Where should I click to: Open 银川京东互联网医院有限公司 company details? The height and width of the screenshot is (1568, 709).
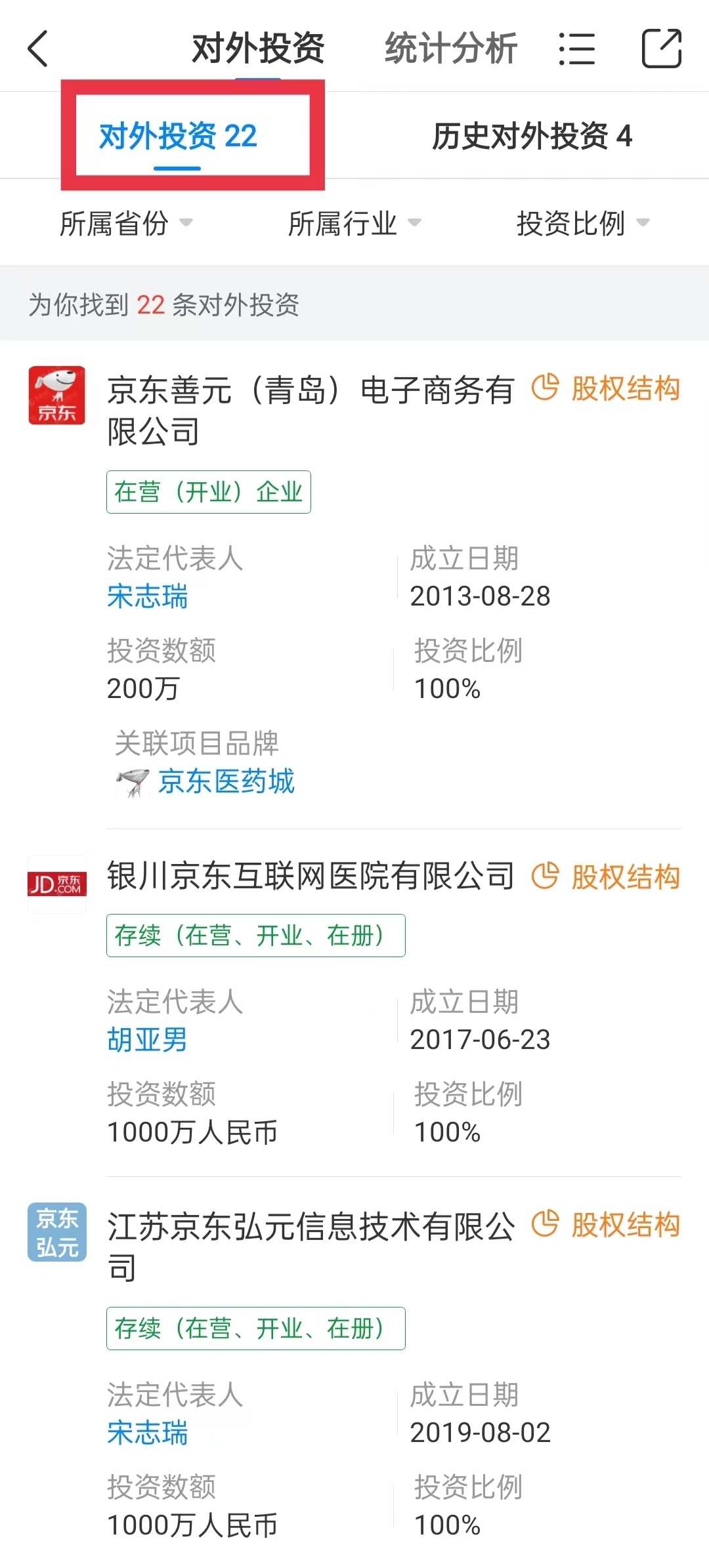[311, 877]
